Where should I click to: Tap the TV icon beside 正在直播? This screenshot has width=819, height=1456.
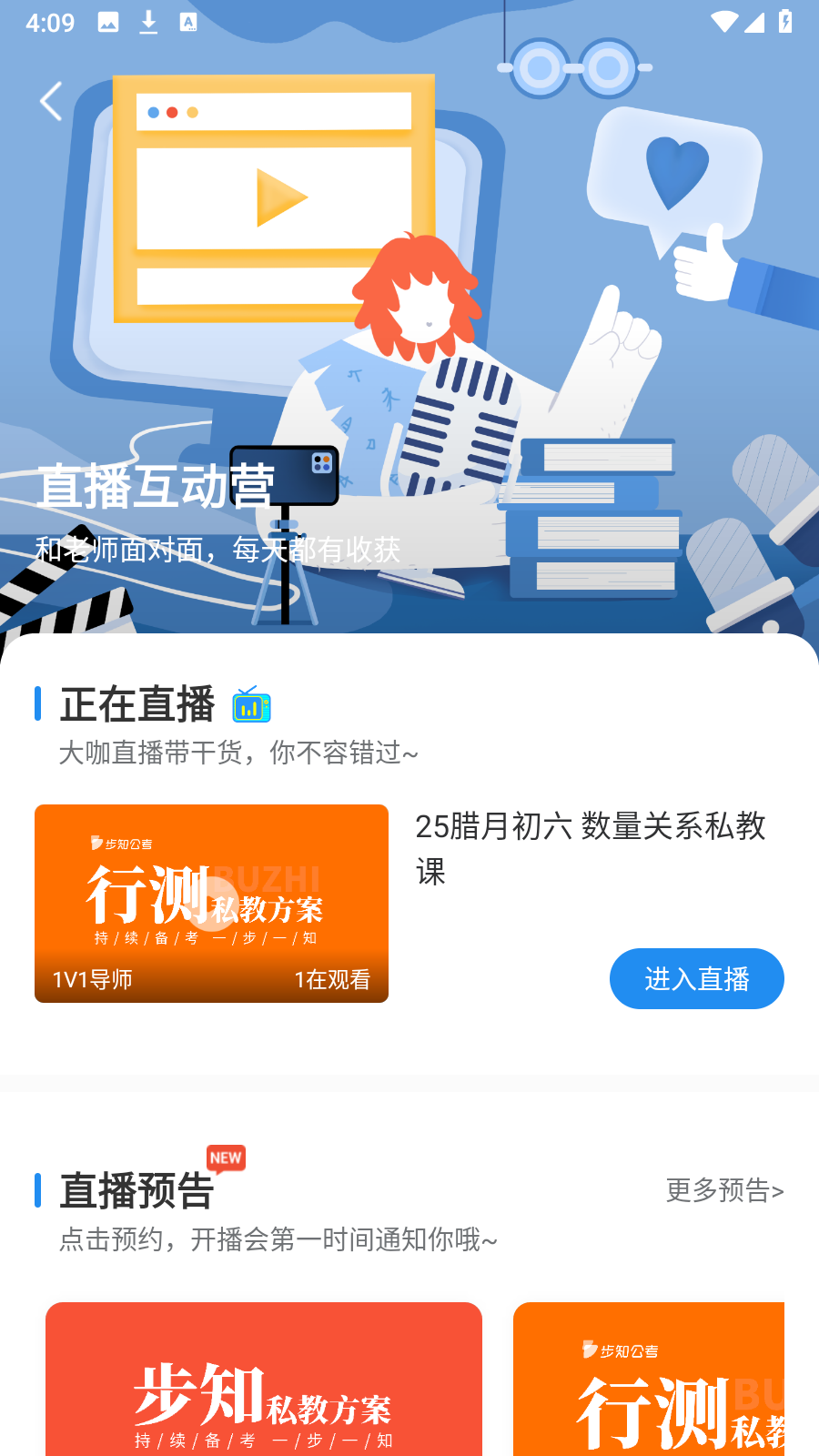(x=251, y=704)
